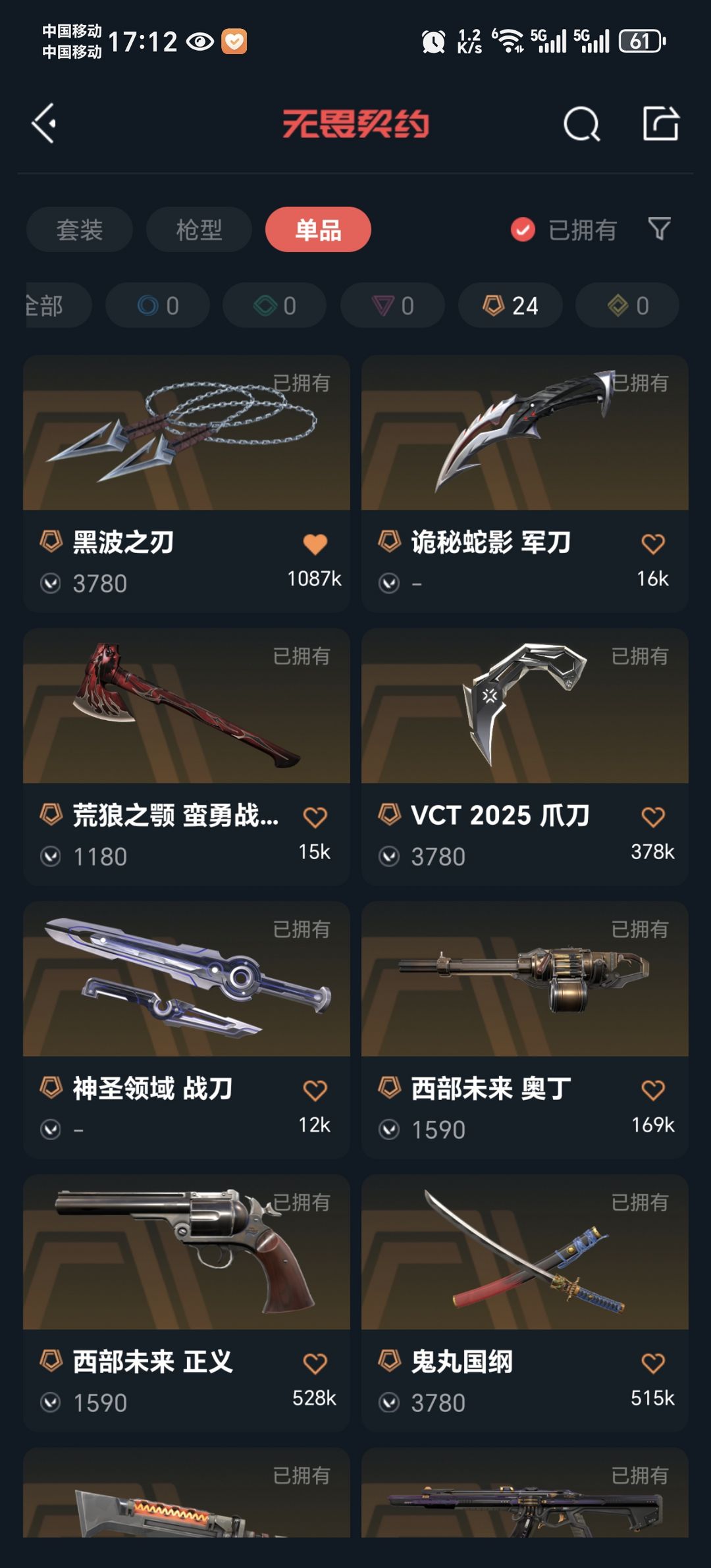The height and width of the screenshot is (1568, 711).
Task: Open the 鬼丸国纲 skin card
Action: coord(525,1303)
